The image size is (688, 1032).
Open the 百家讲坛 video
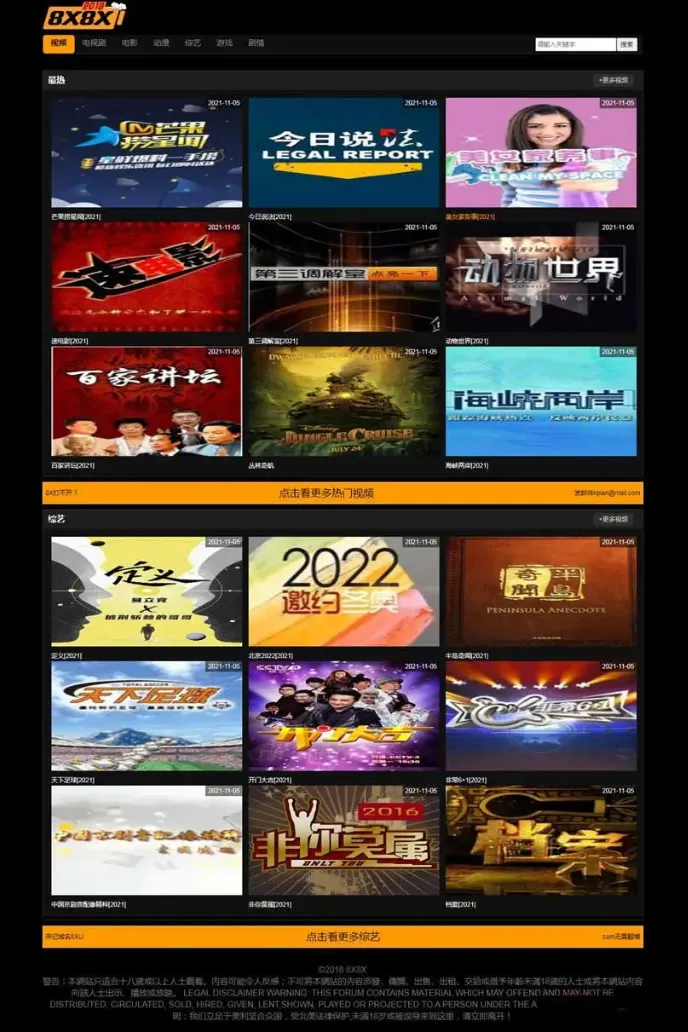(146, 402)
